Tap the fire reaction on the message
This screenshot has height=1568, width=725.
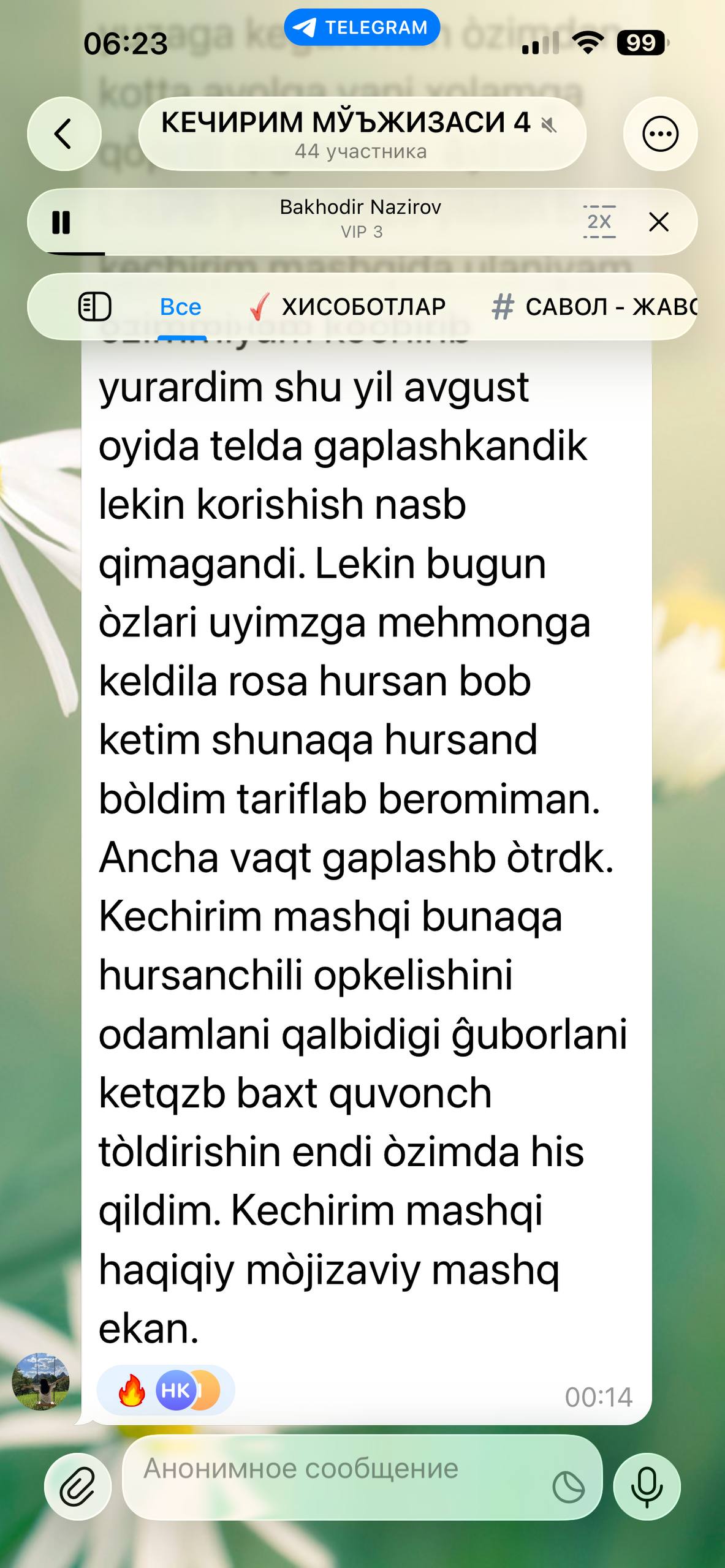click(x=131, y=1390)
